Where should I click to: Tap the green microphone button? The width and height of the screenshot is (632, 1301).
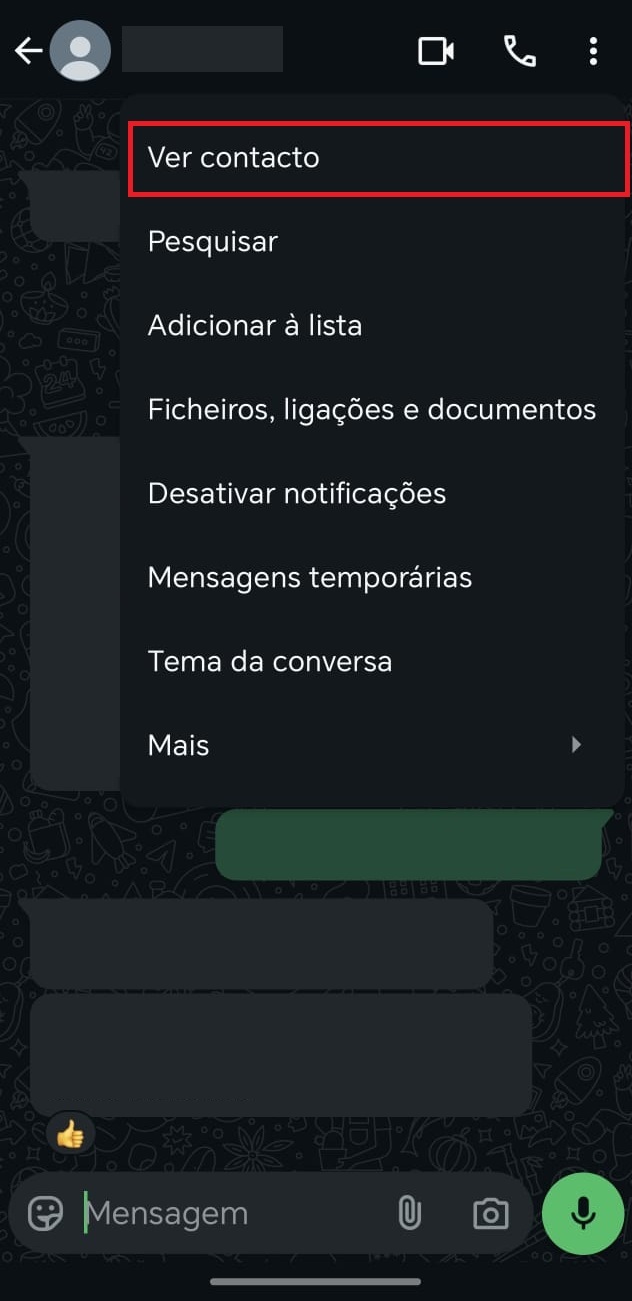click(583, 1213)
